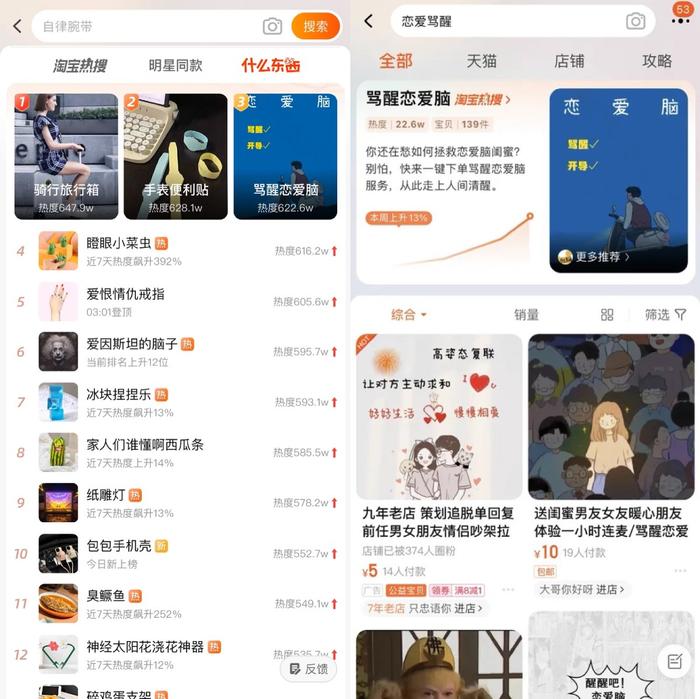Image resolution: width=700 pixels, height=699 pixels.
Task: Open 更多推荐 on the banner
Action: click(x=590, y=257)
